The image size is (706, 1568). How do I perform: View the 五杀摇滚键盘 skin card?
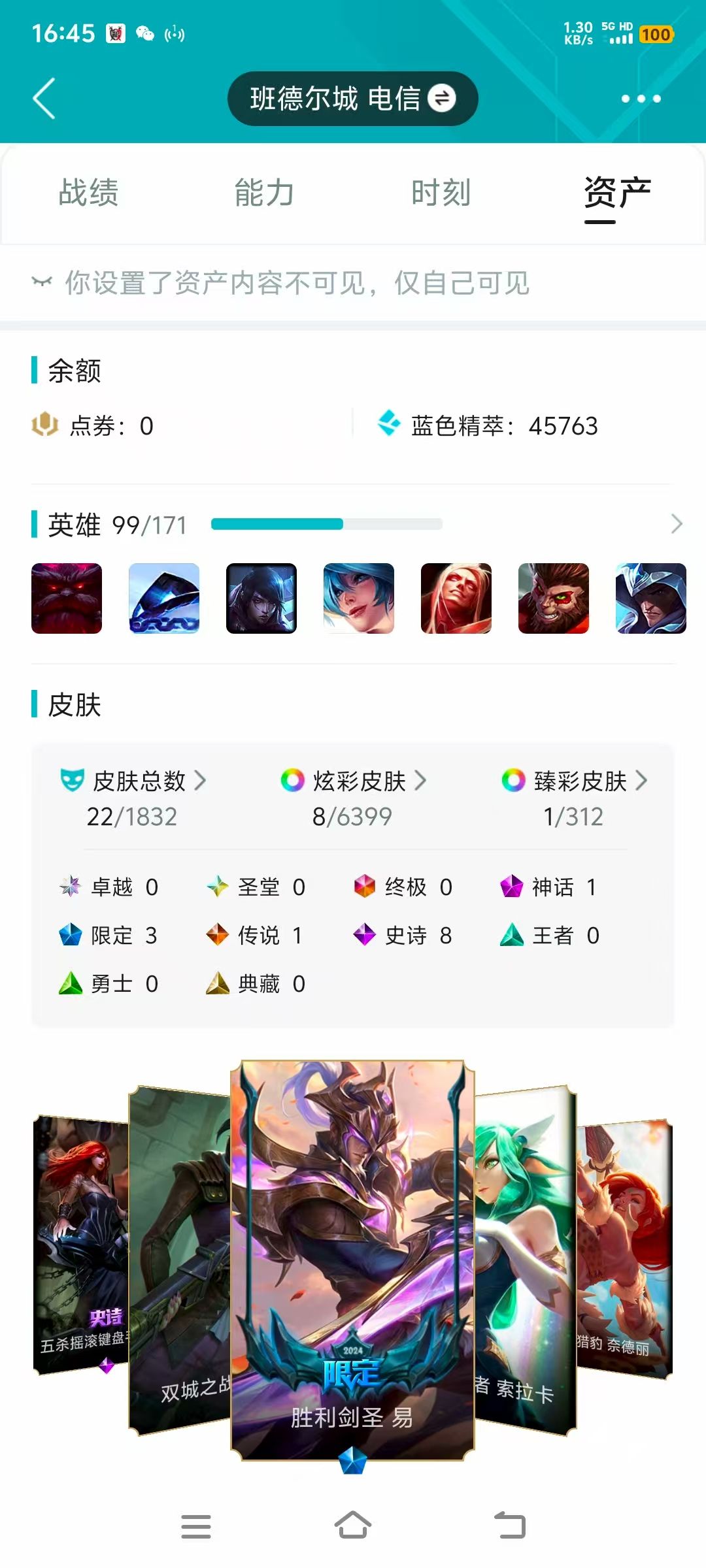pos(80,1245)
